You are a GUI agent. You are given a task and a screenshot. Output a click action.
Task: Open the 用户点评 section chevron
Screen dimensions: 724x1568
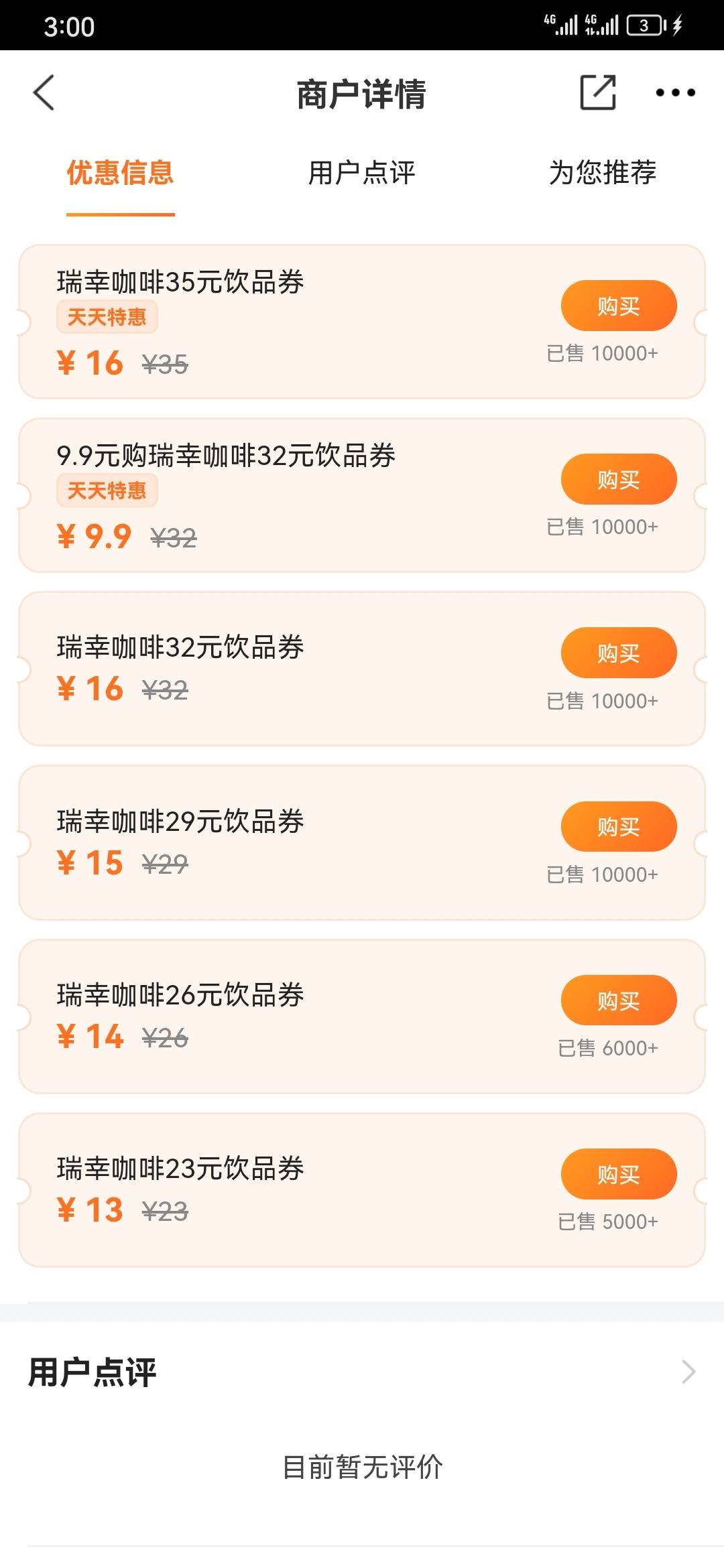(688, 1372)
